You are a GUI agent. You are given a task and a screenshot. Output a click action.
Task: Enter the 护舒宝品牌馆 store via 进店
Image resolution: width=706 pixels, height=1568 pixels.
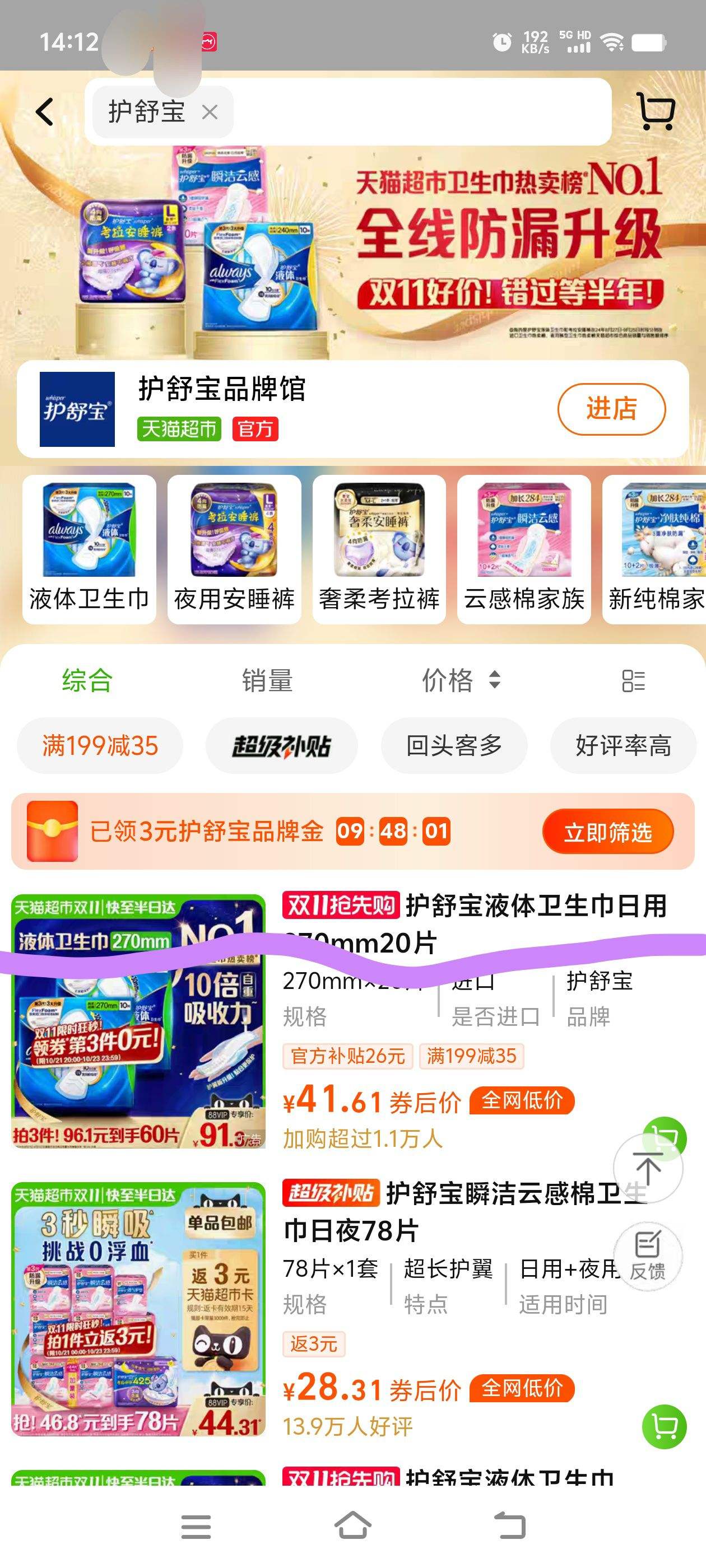click(611, 408)
